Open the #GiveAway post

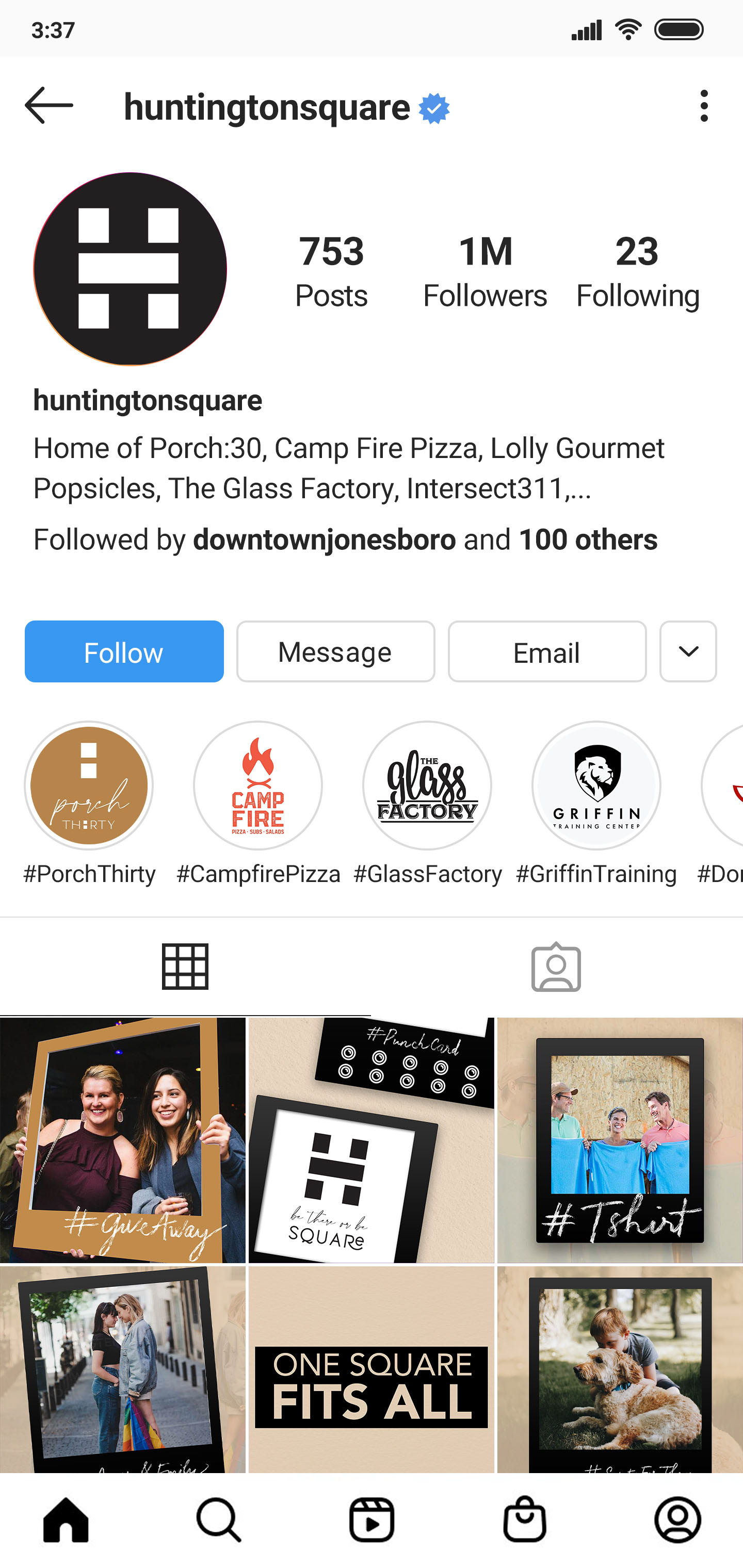click(x=122, y=1140)
